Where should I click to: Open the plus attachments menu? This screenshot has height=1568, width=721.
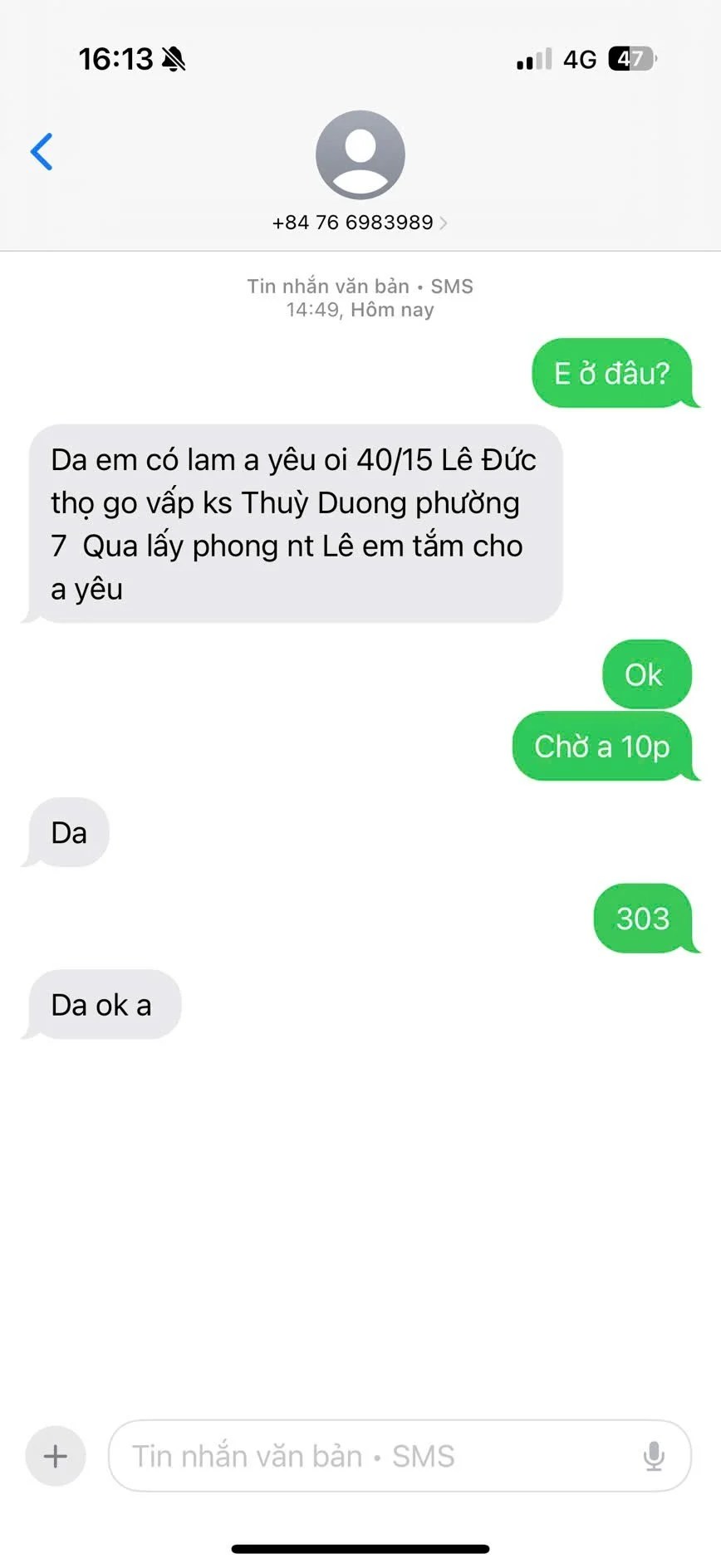56,1456
